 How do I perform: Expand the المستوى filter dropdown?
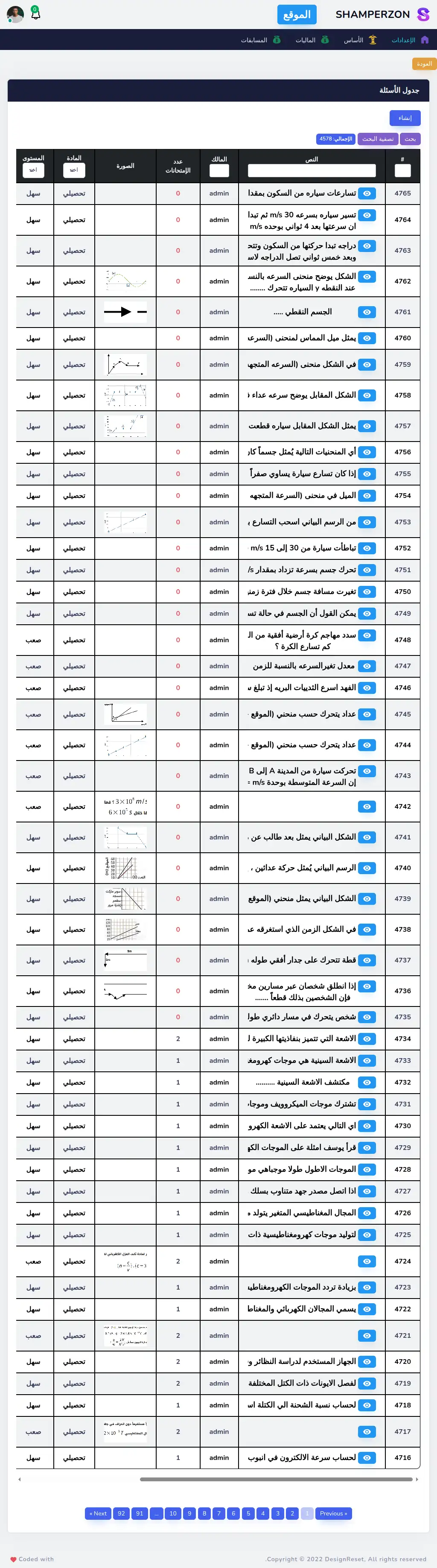(x=33, y=170)
